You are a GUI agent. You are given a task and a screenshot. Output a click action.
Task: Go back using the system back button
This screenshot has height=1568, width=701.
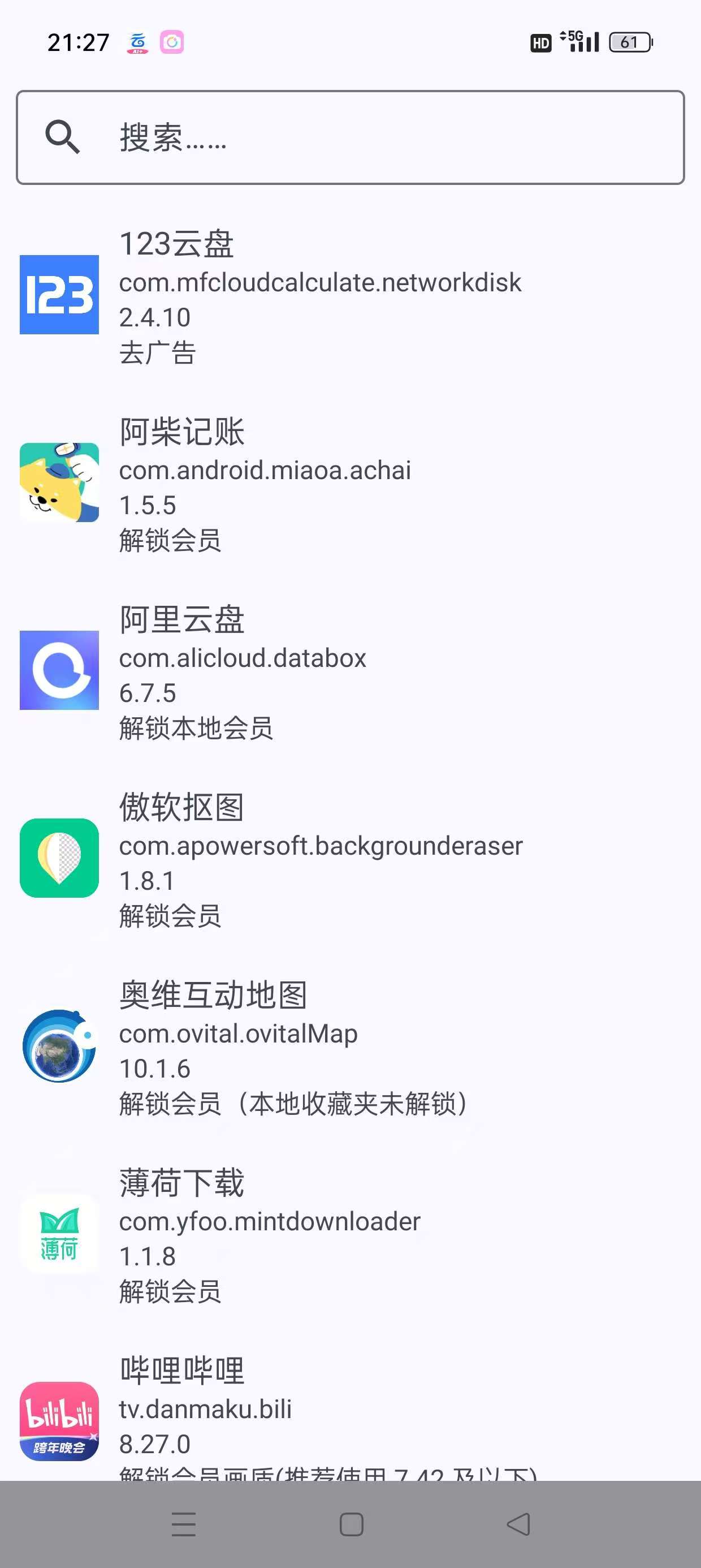(x=518, y=1524)
